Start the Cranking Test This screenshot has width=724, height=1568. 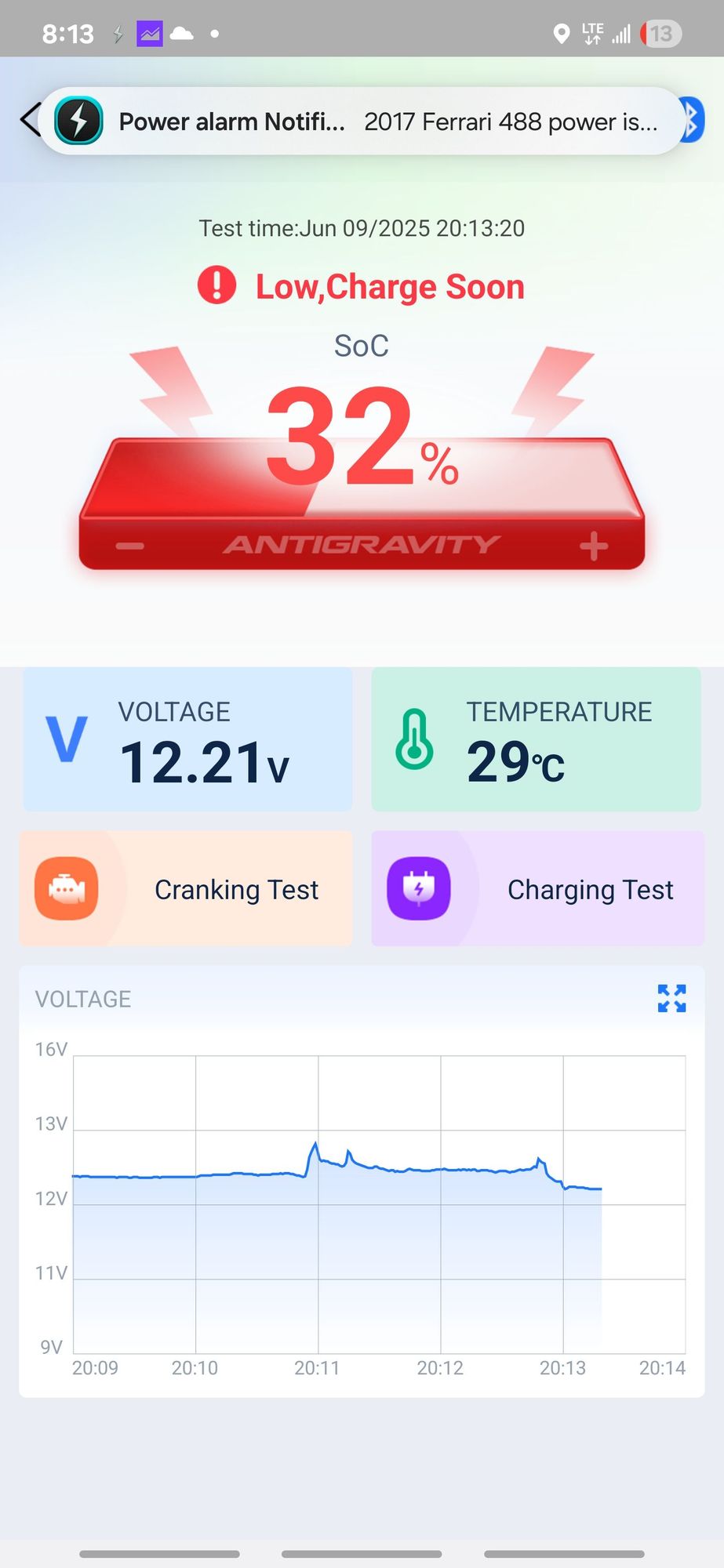click(186, 889)
